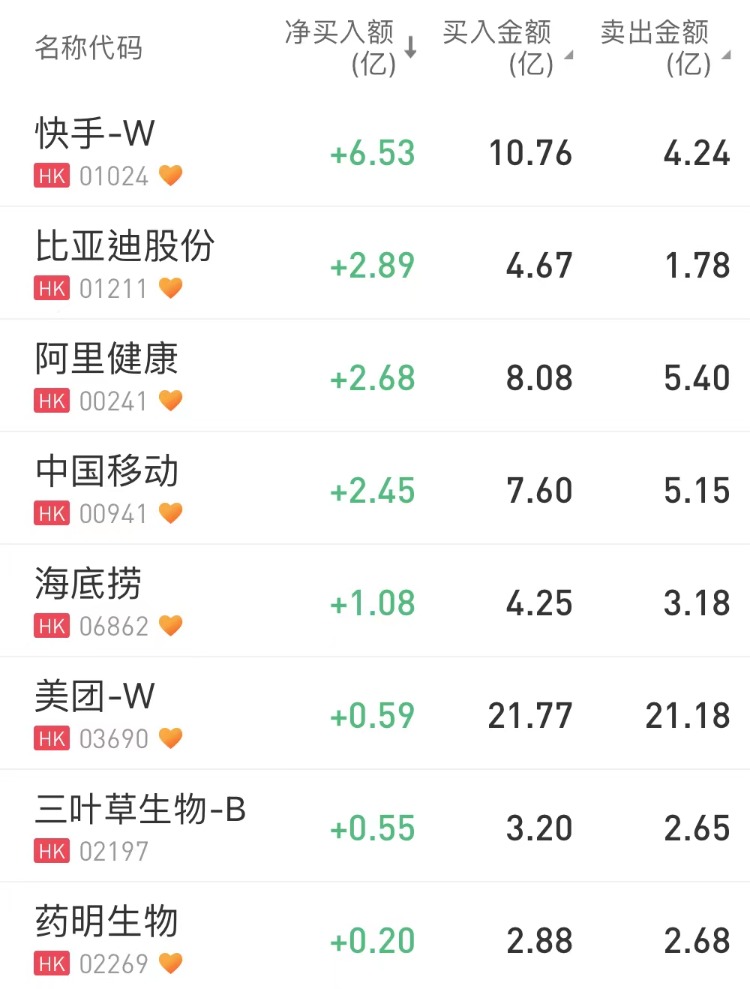Sort list by 买入金额
750x989 pixels.
(507, 47)
